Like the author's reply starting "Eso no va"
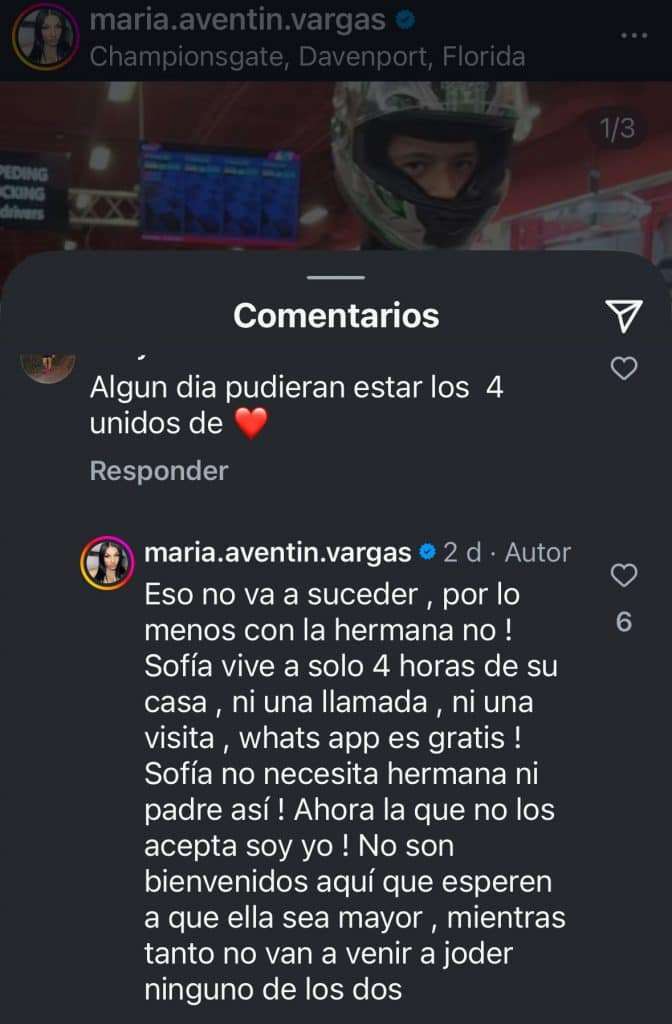The image size is (672, 1024). (x=624, y=575)
